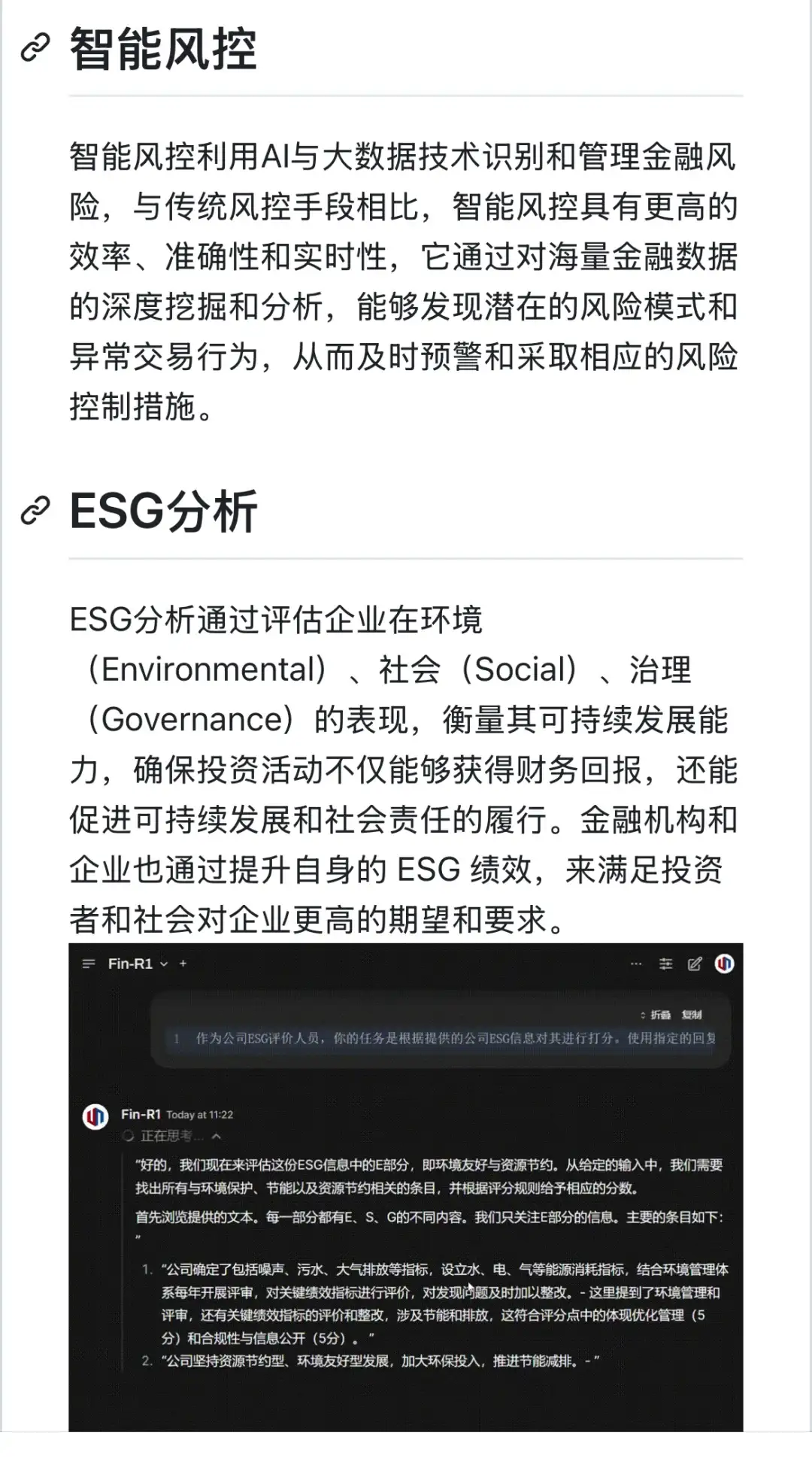
Task: Click the Fin-R1 avatar next to its reply
Action: [95, 1115]
